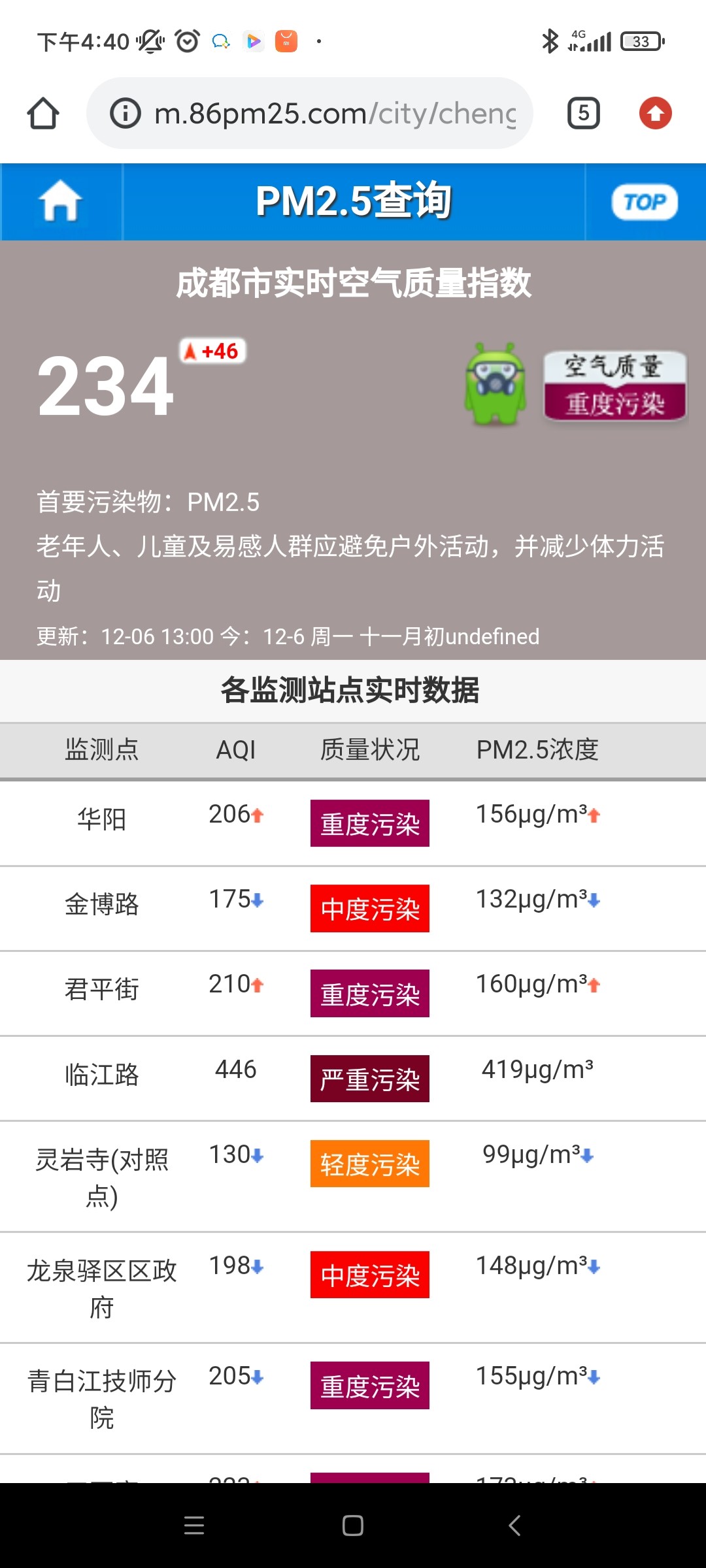Go back with system back arrow

click(514, 1526)
